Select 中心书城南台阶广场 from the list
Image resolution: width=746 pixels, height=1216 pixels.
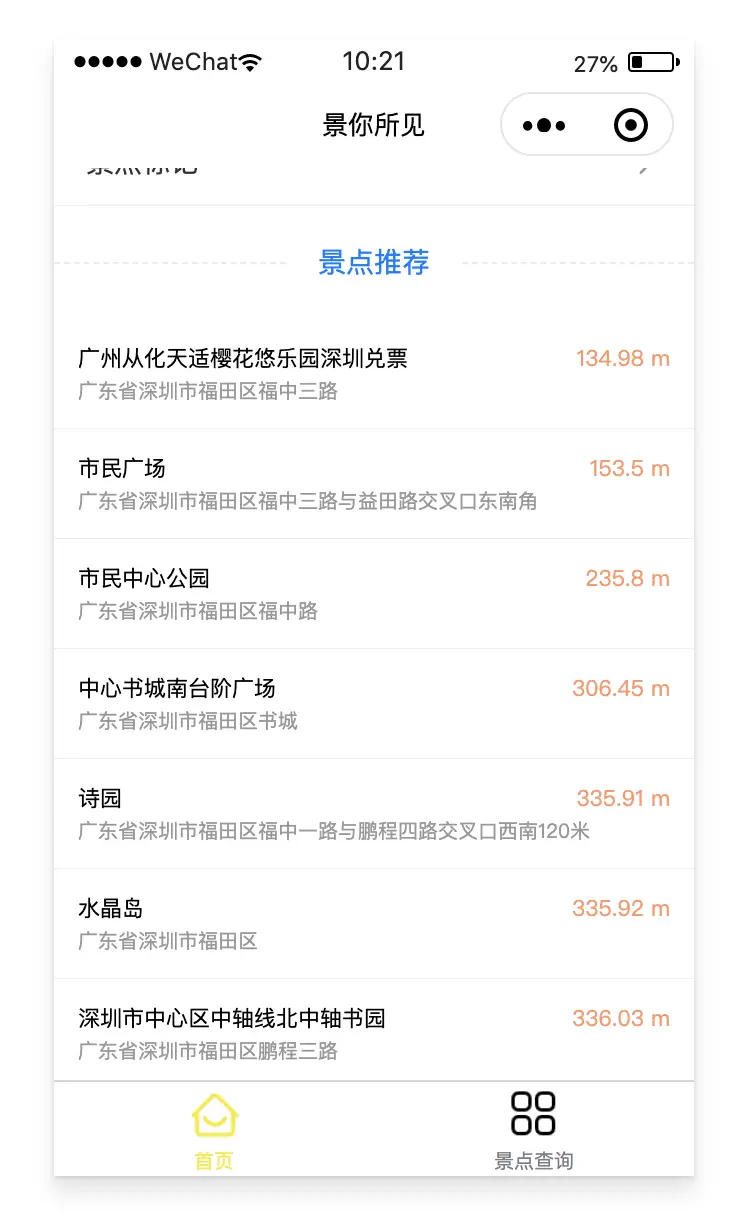373,704
